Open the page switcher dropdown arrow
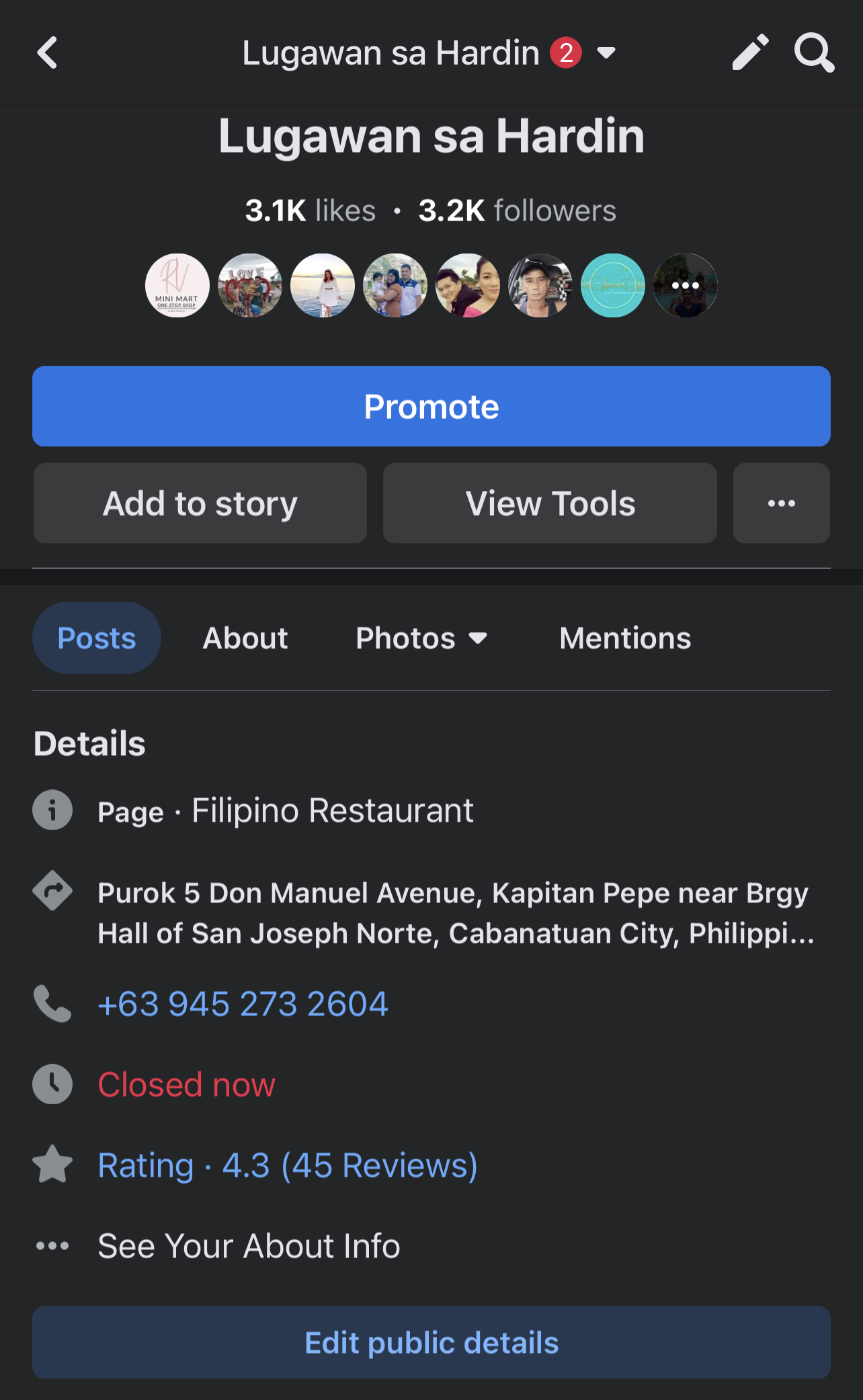This screenshot has width=863, height=1400. click(x=606, y=52)
